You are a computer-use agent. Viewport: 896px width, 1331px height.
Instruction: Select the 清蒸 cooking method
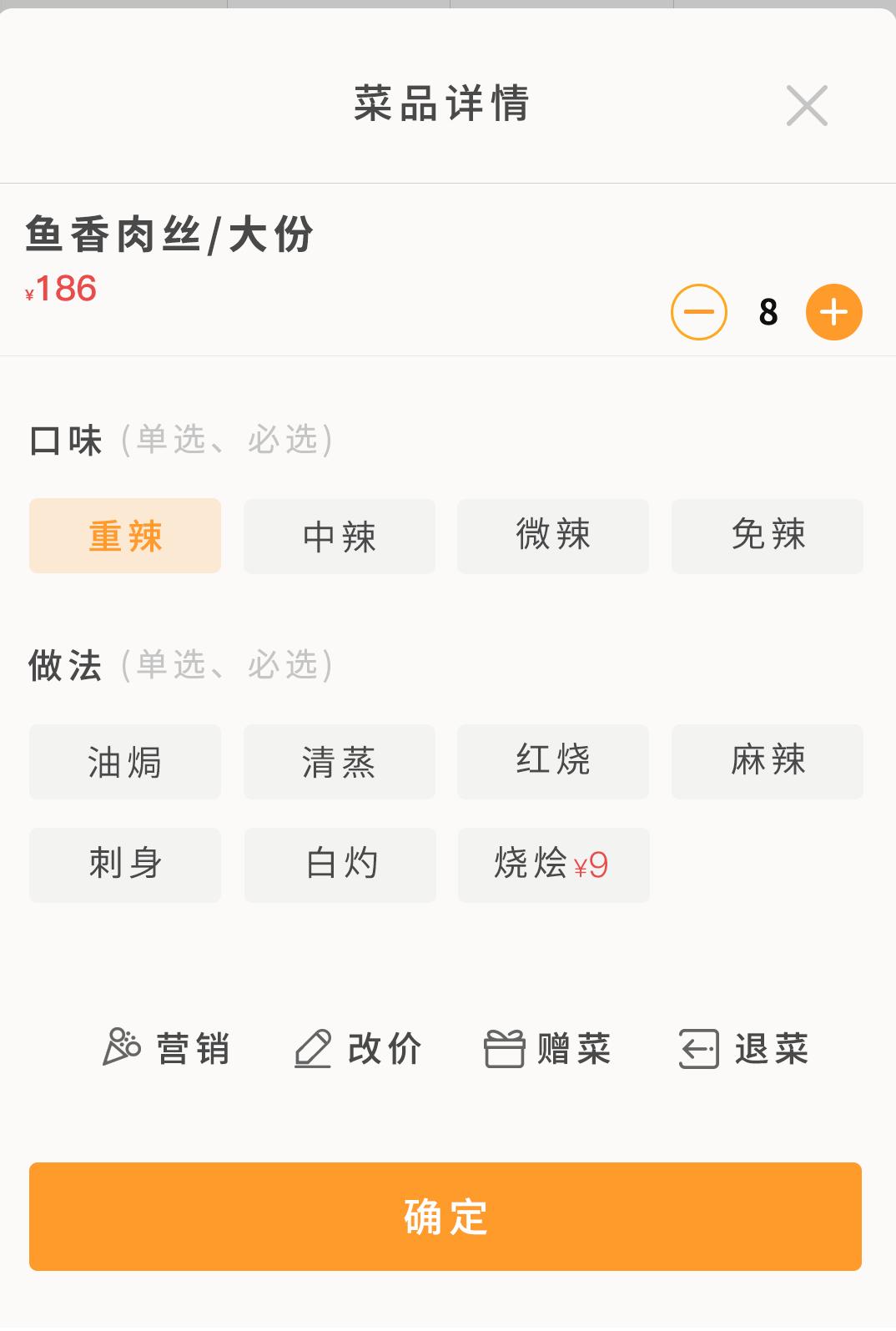[x=339, y=762]
